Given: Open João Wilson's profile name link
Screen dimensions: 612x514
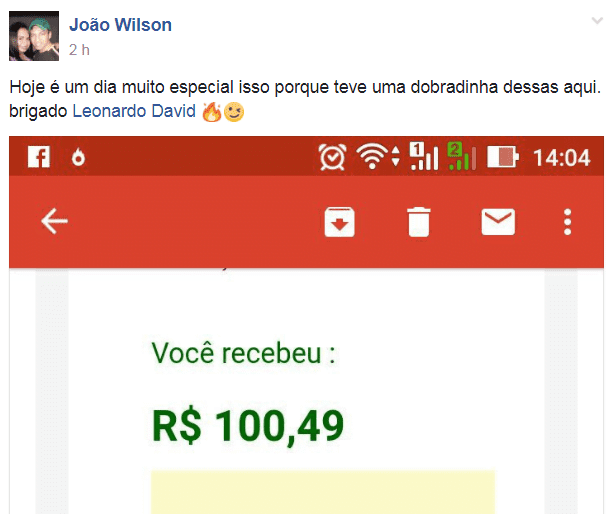Looking at the screenshot, I should pos(120,25).
